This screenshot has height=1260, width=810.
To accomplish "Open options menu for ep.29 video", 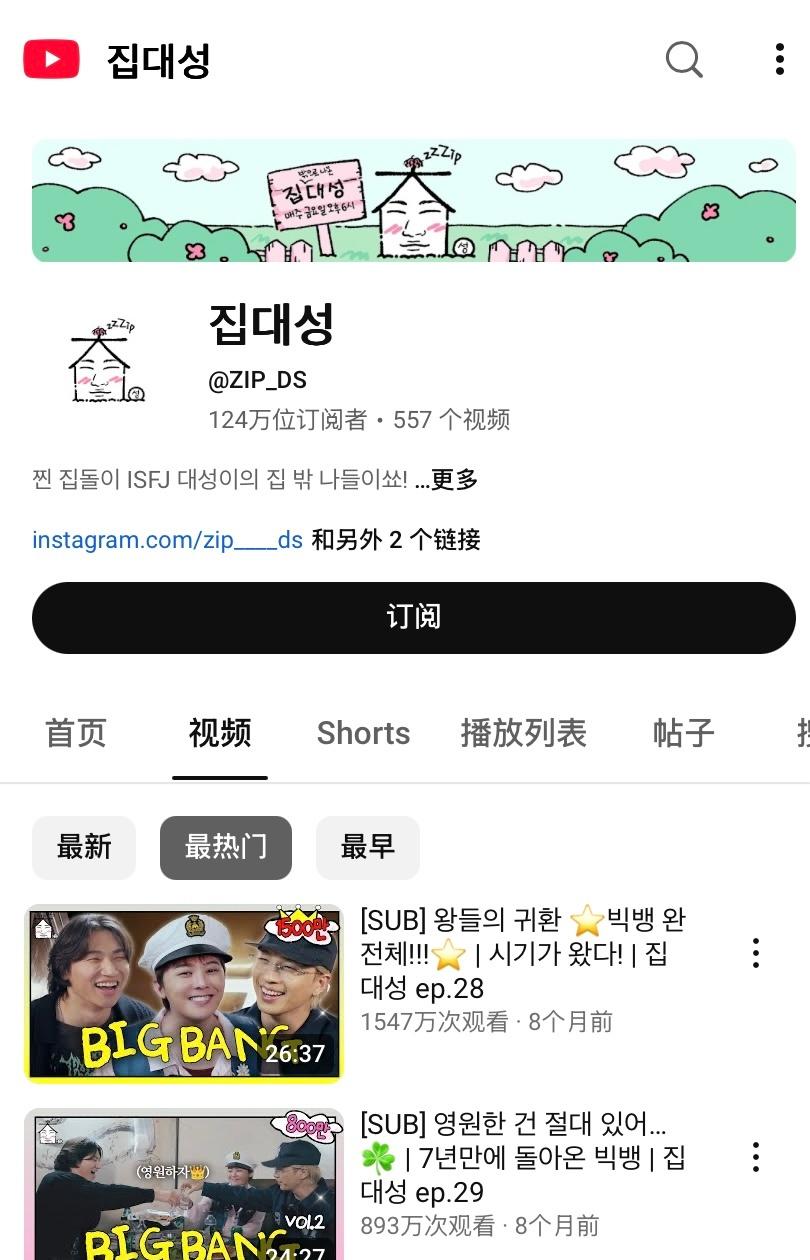I will coord(756,1157).
